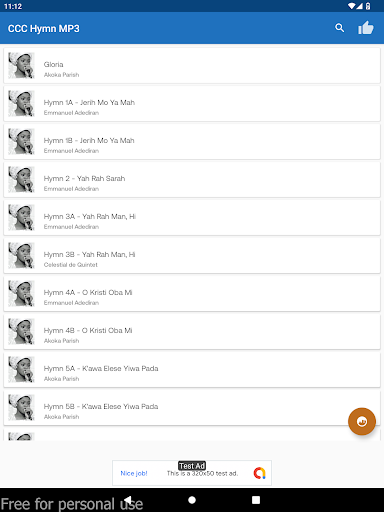
Task: Open Hymn 5B - K'awa Elese Yiwa Pada
Action: tap(192, 408)
